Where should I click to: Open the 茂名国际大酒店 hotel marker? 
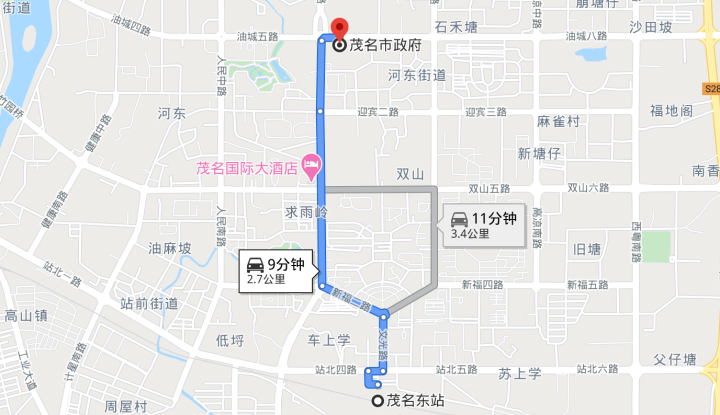click(310, 163)
